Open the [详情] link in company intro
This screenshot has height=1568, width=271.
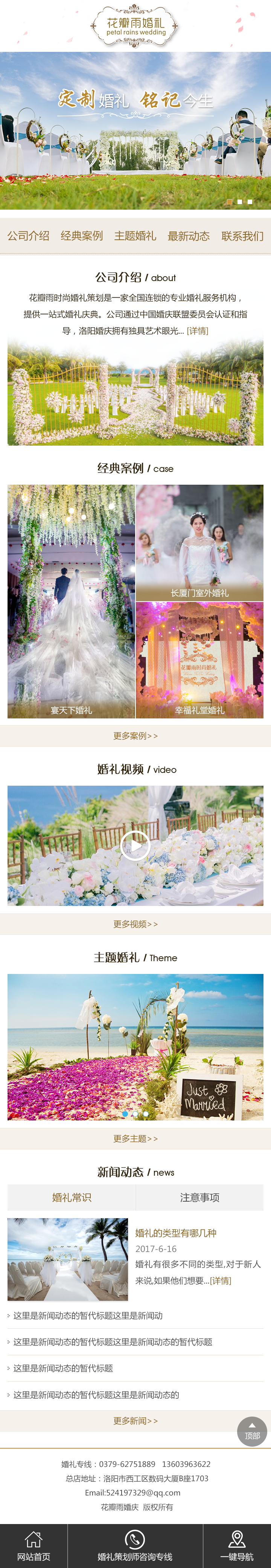coord(198,331)
